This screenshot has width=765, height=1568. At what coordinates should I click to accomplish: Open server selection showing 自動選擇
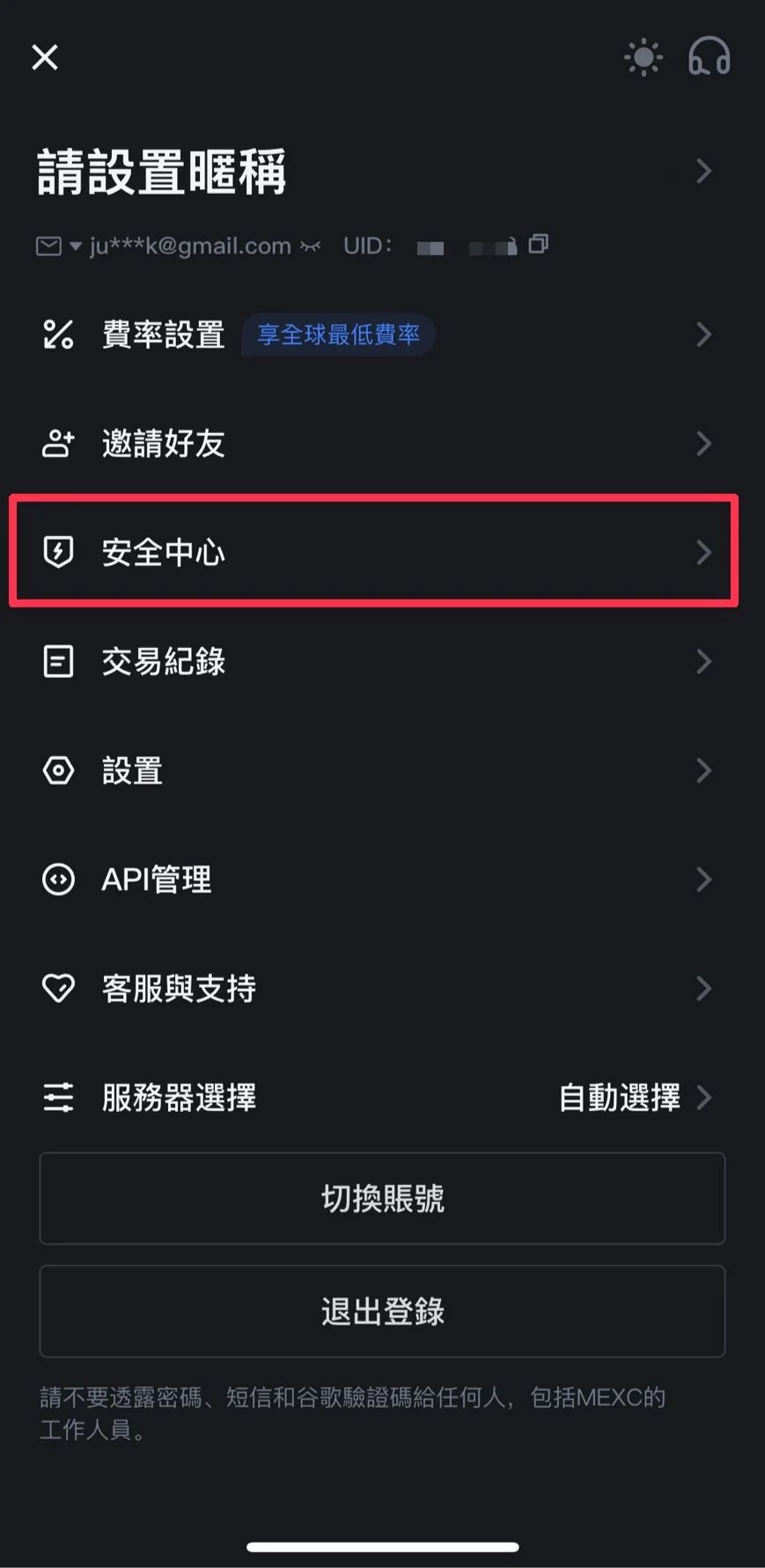pyautogui.click(x=616, y=1098)
